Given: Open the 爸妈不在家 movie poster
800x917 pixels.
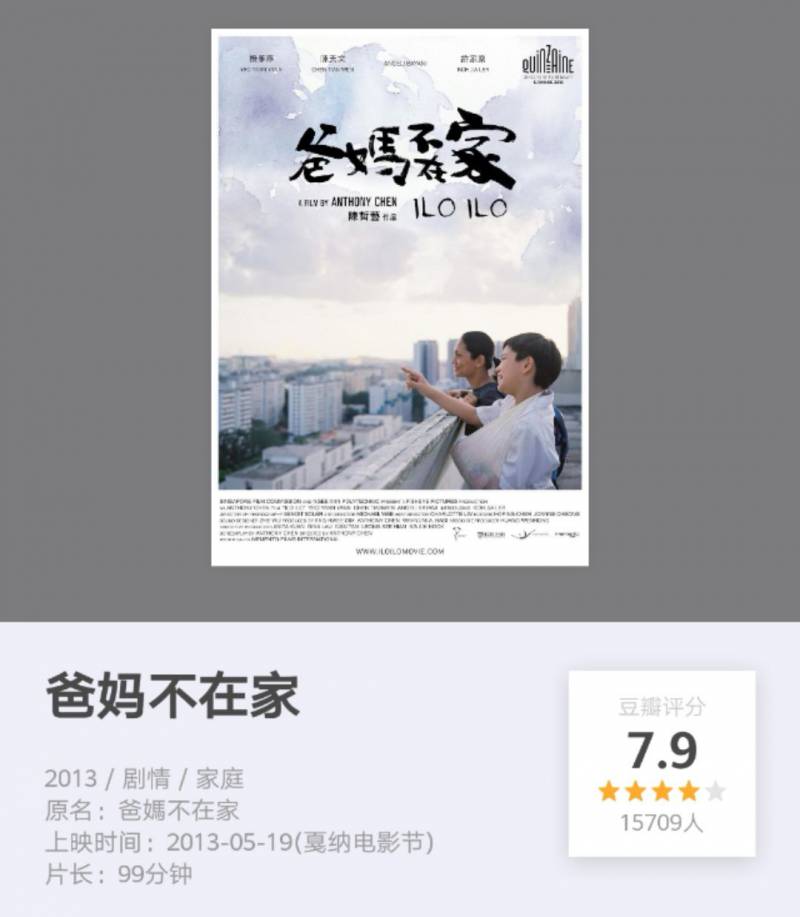Looking at the screenshot, I should (400, 297).
